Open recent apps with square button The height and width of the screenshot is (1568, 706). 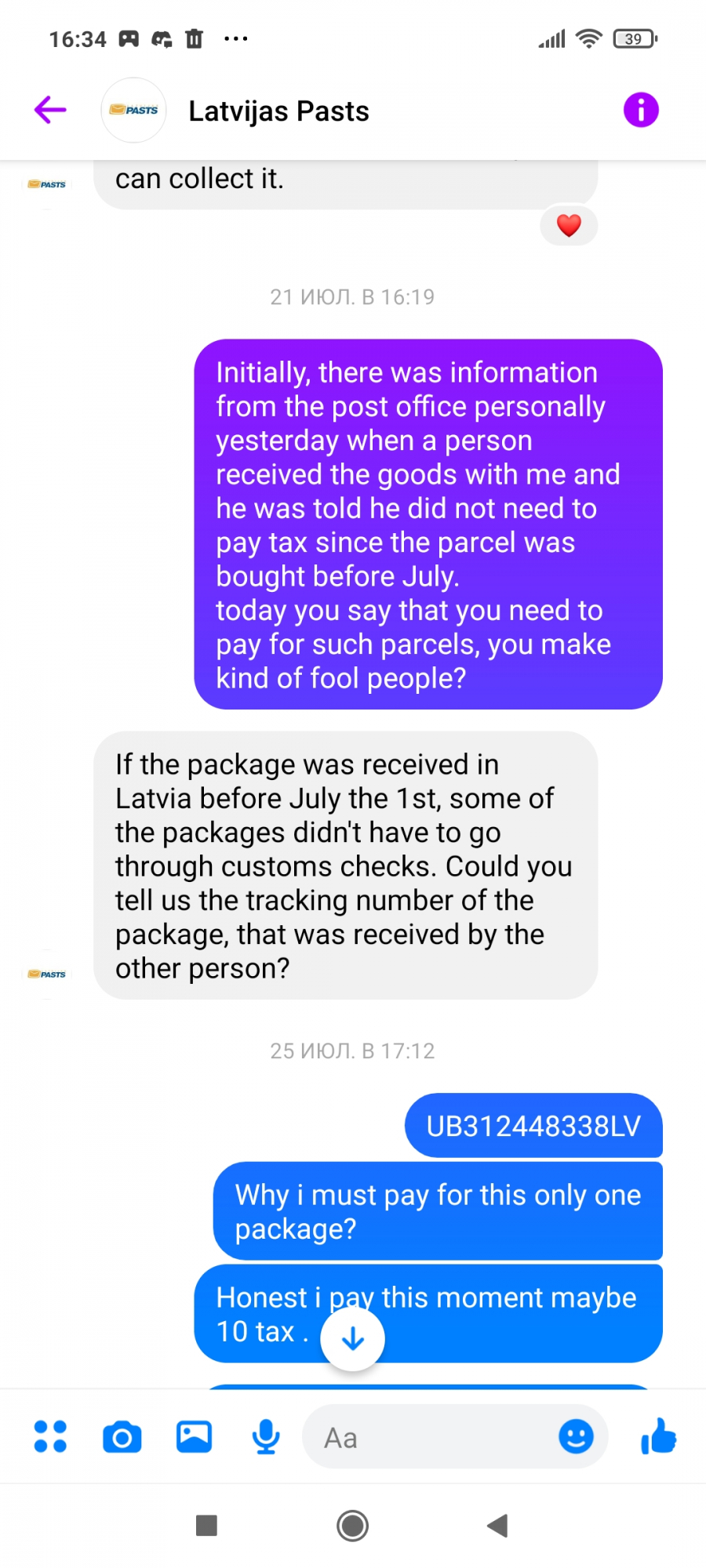pyautogui.click(x=206, y=1525)
